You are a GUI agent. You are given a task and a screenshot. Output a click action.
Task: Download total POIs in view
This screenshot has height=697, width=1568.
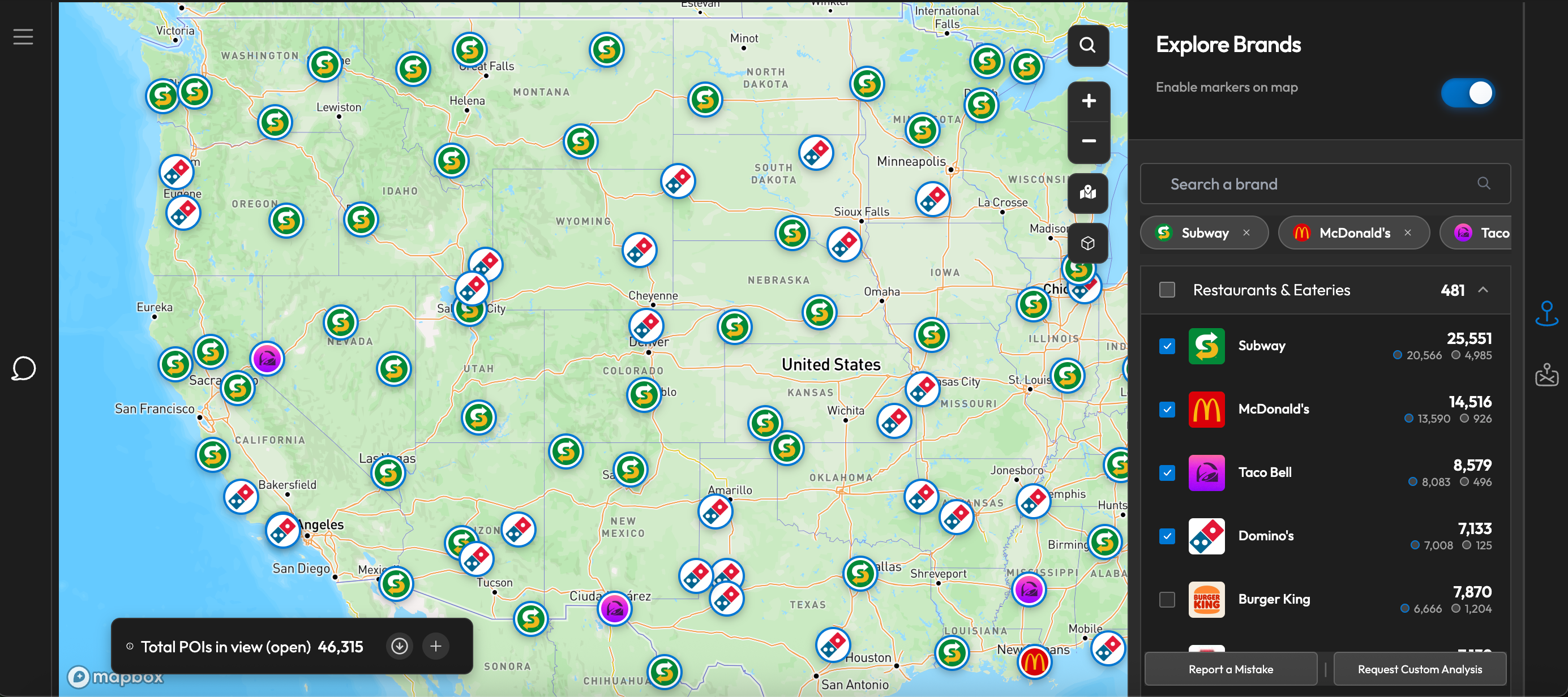coord(399,646)
